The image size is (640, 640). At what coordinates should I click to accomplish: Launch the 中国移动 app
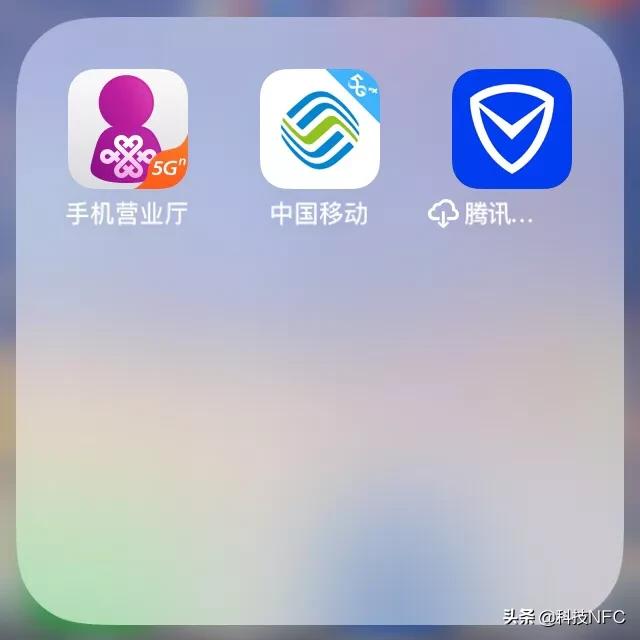coord(320,128)
